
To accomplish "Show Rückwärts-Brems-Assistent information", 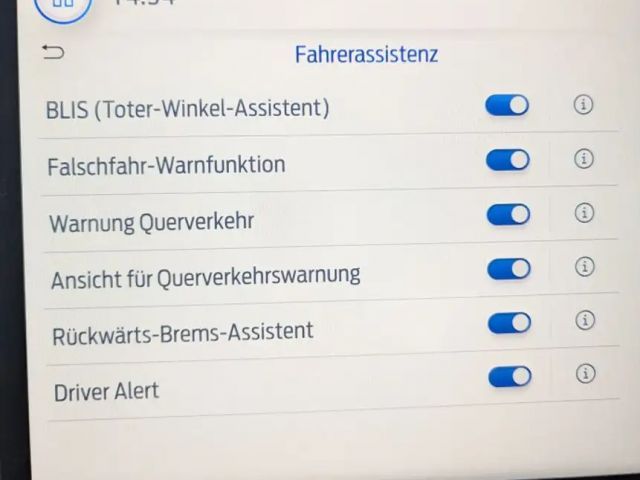I will [x=585, y=320].
